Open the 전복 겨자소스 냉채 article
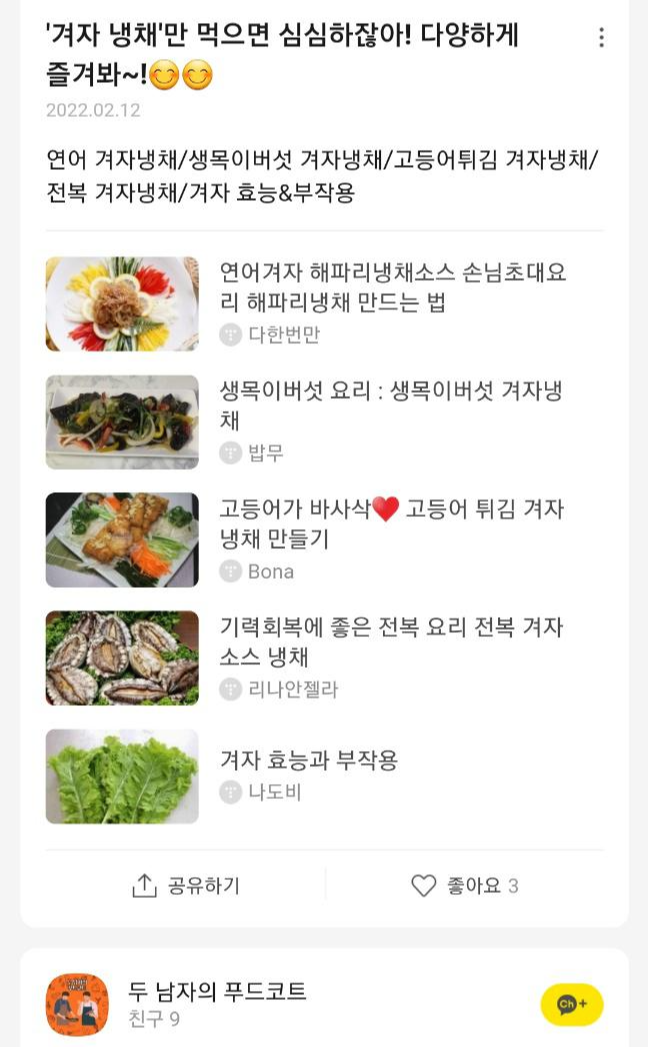 pos(392,641)
